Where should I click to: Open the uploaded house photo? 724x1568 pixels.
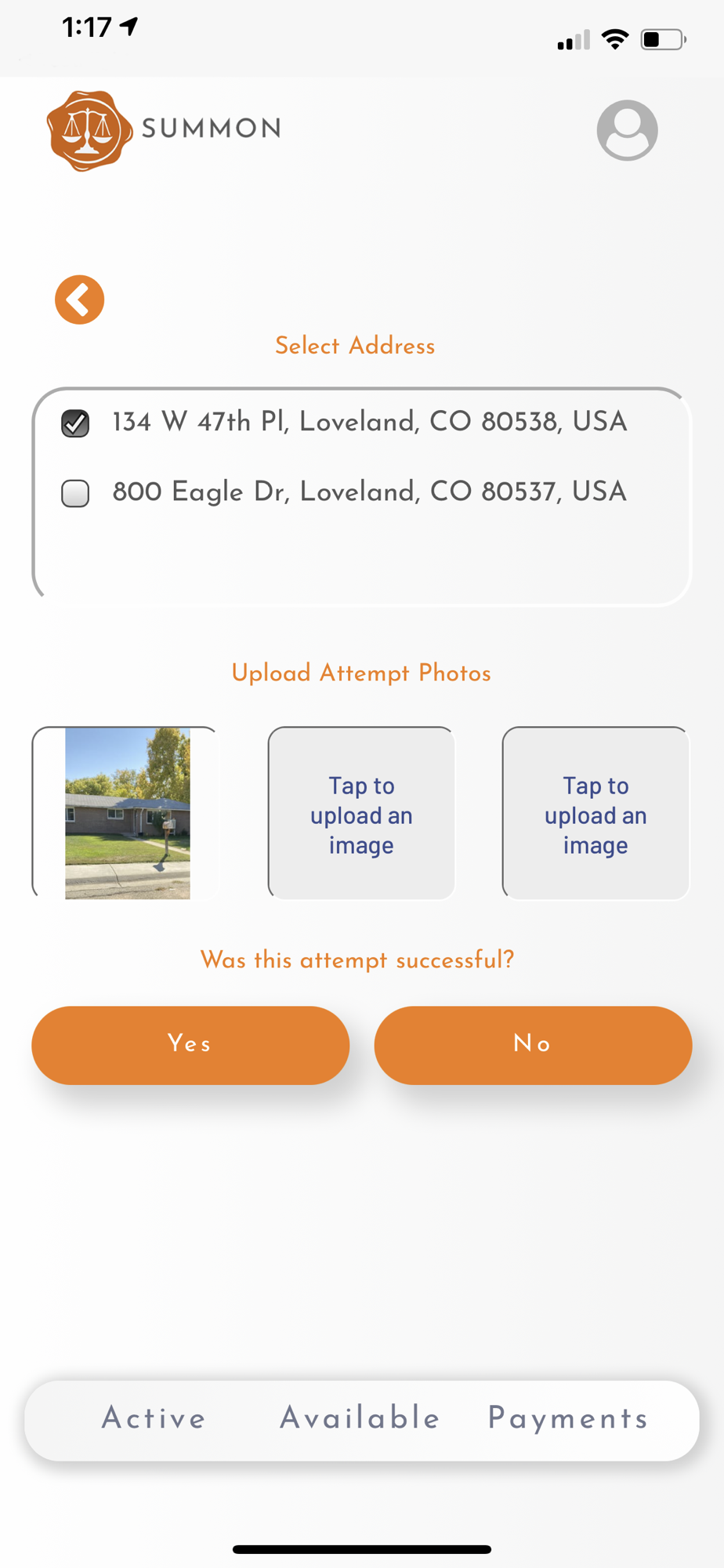pos(127,813)
